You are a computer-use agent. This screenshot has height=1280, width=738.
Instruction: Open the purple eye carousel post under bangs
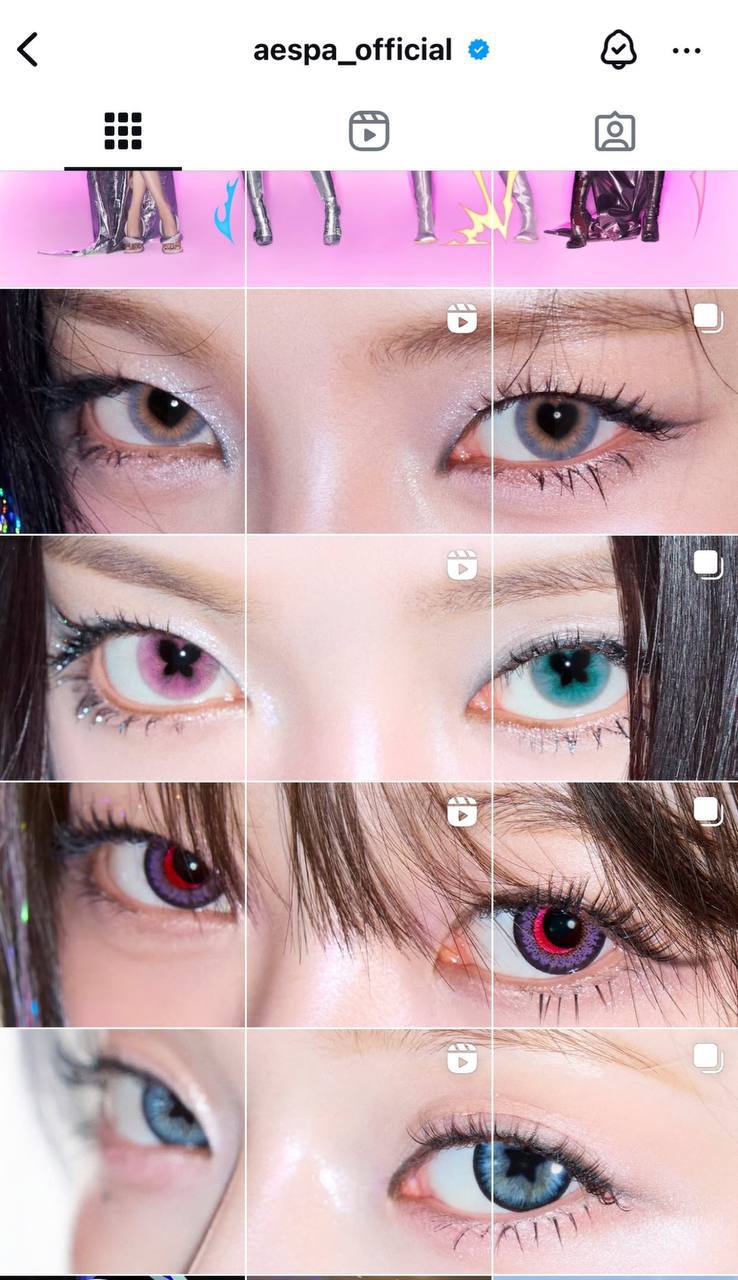click(615, 903)
